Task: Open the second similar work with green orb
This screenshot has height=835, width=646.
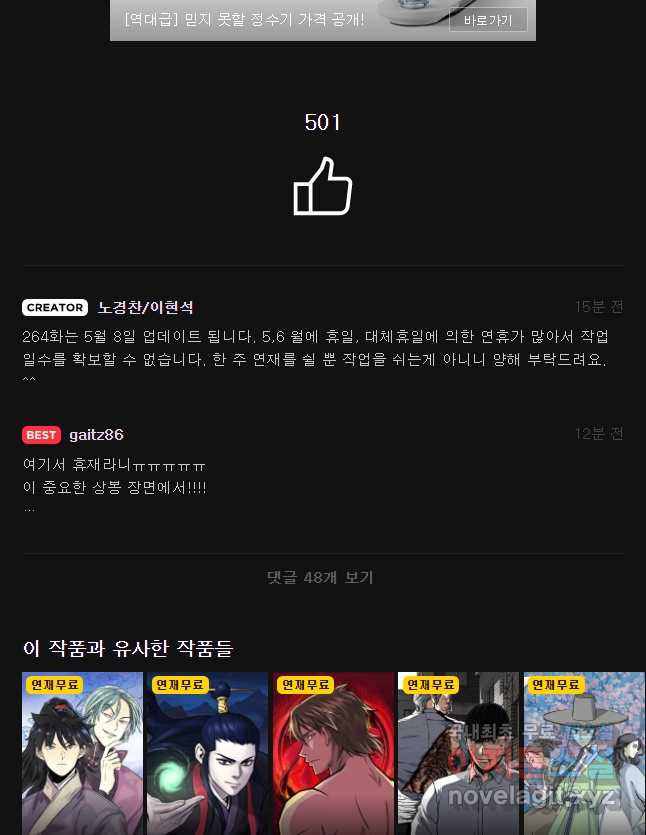Action: pyautogui.click(x=208, y=755)
